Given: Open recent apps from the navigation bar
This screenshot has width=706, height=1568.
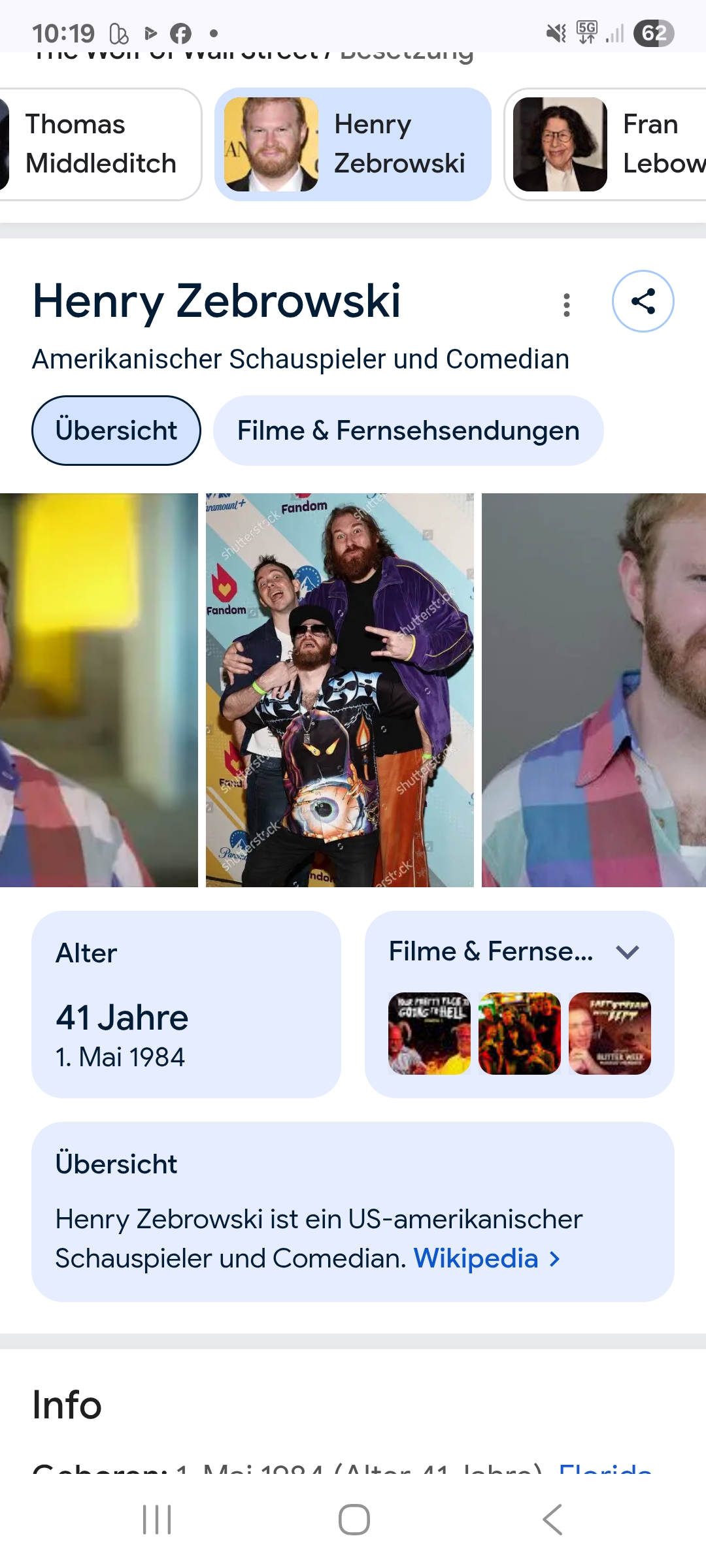Looking at the screenshot, I should (x=157, y=1519).
